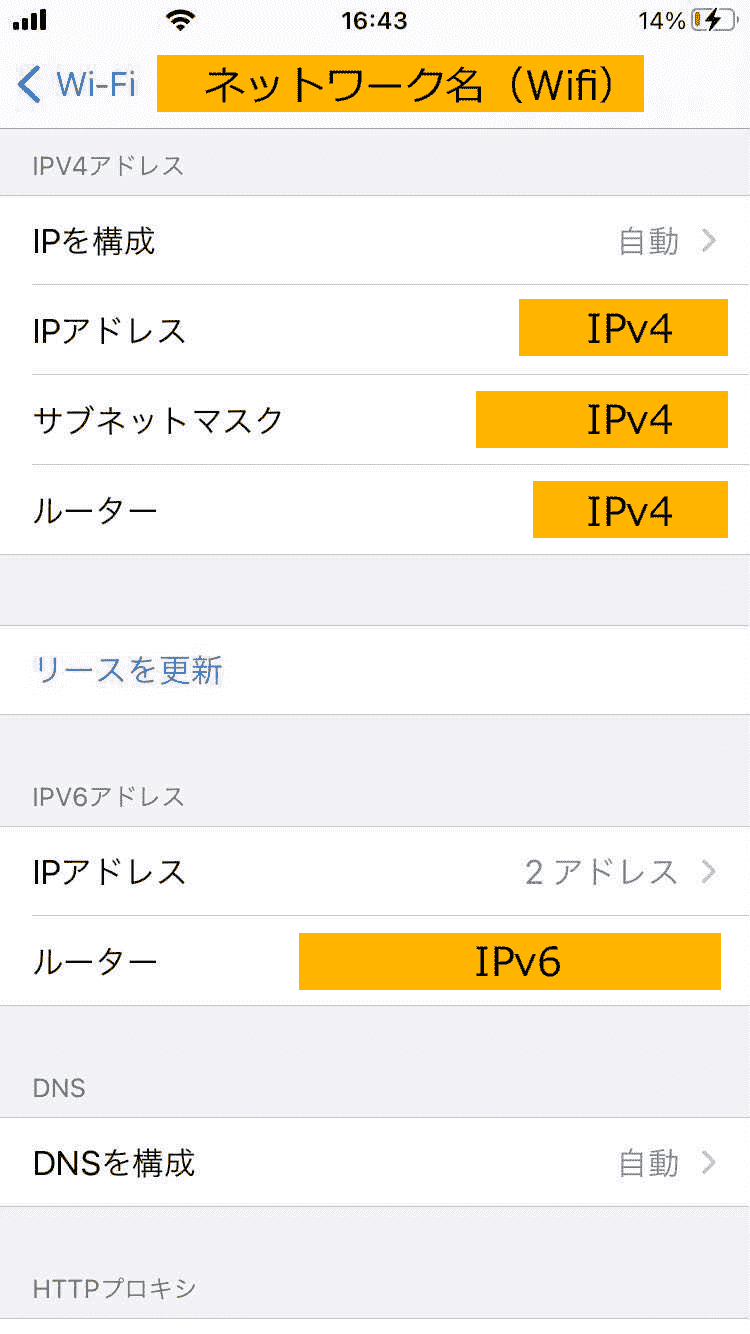
Task: Select the back chevron next to Wi-Fi
Action: [25, 84]
